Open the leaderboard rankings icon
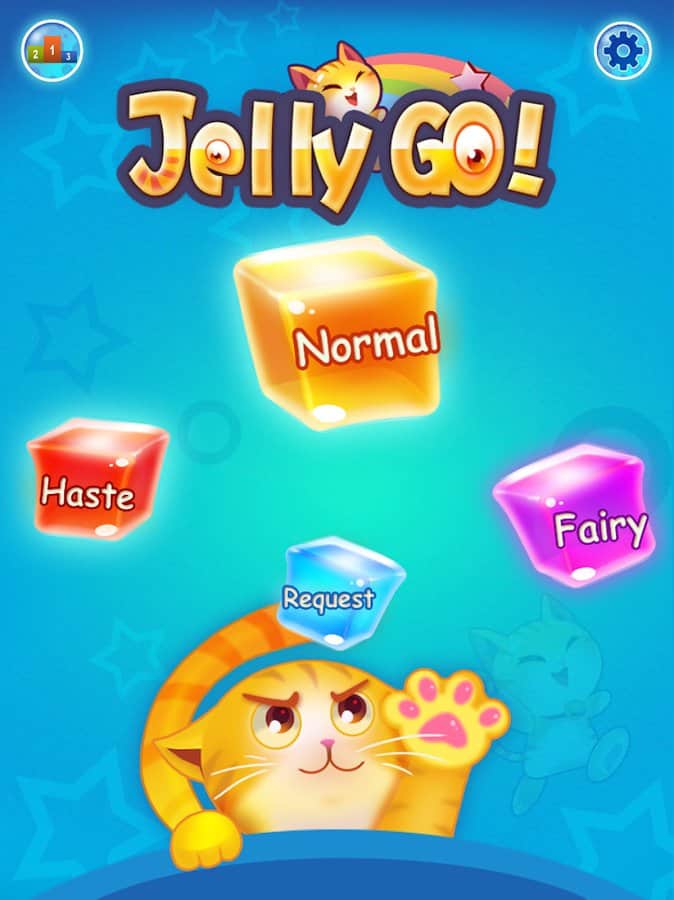This screenshot has width=674, height=900. [x=51, y=50]
